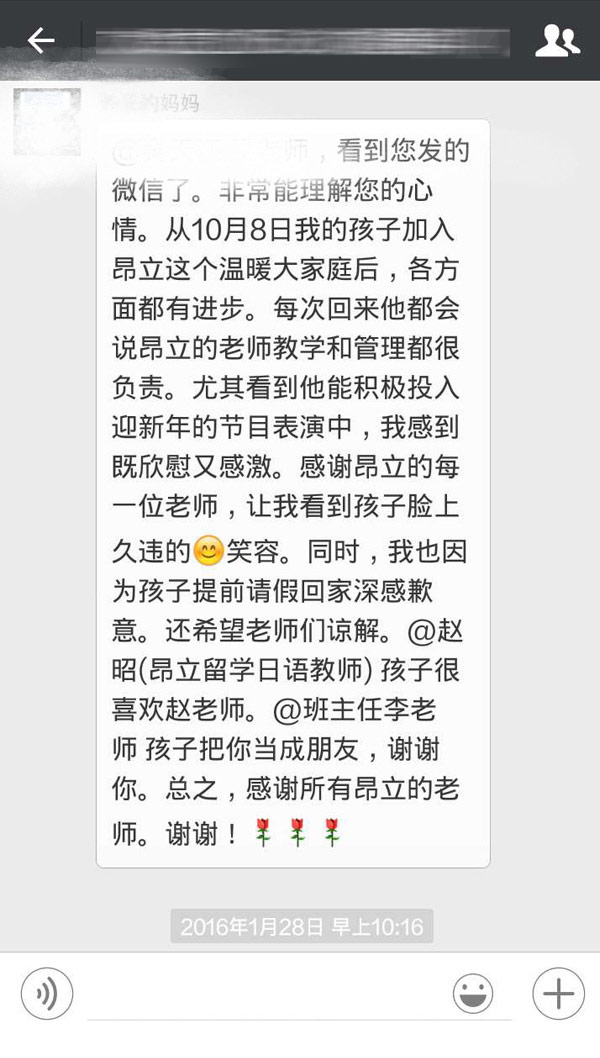Open the emoji sticker picker
This screenshot has height=1058, width=600.
(x=473, y=994)
